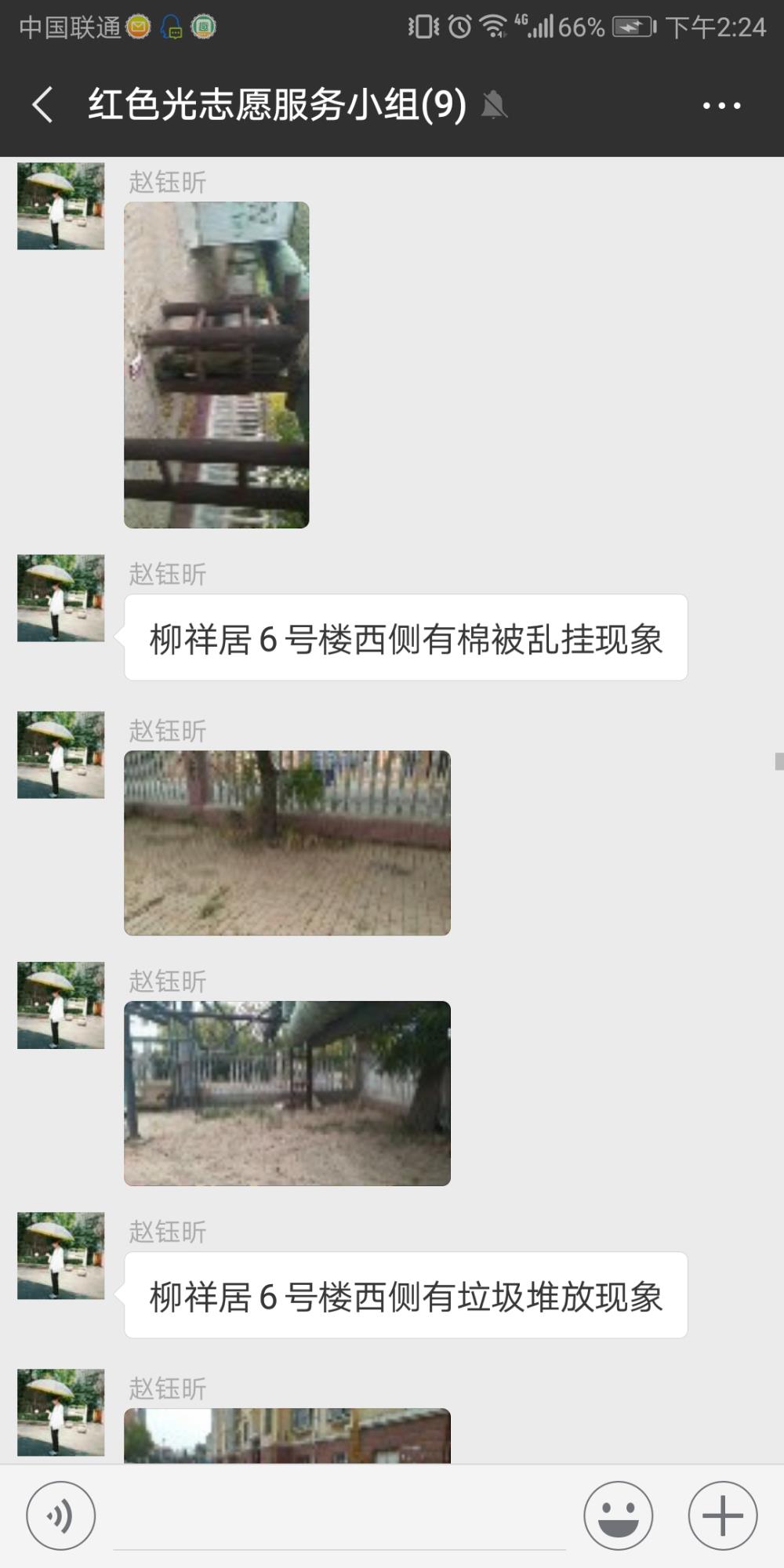784x1568 pixels.
Task: Tap the message text input field
Action: pos(339,1517)
